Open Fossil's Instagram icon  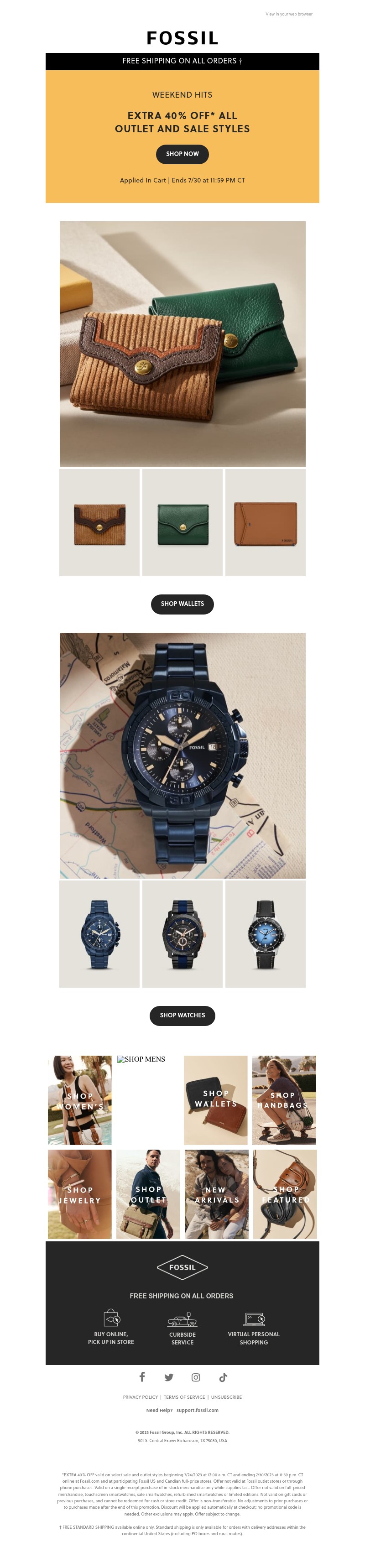(x=196, y=1377)
